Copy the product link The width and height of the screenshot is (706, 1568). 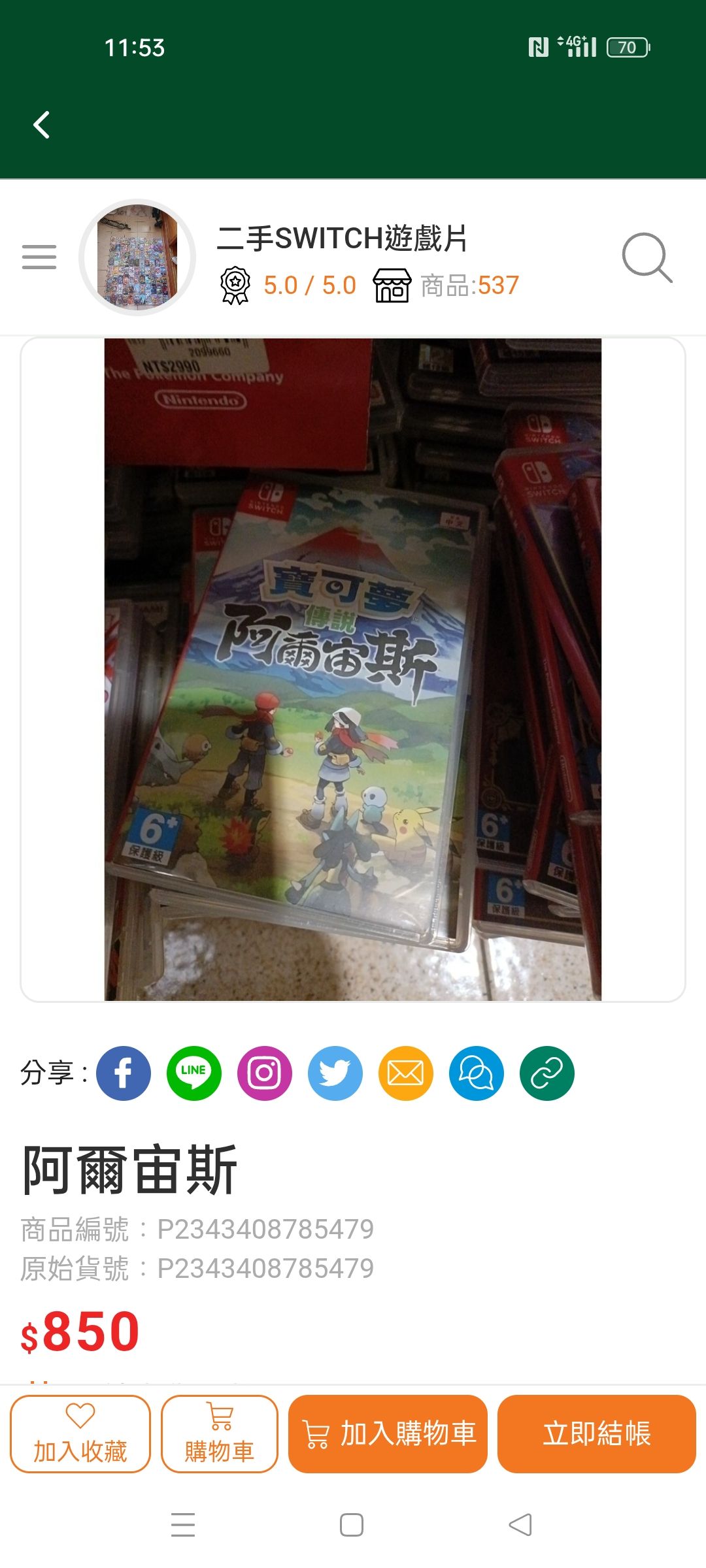tap(547, 1073)
